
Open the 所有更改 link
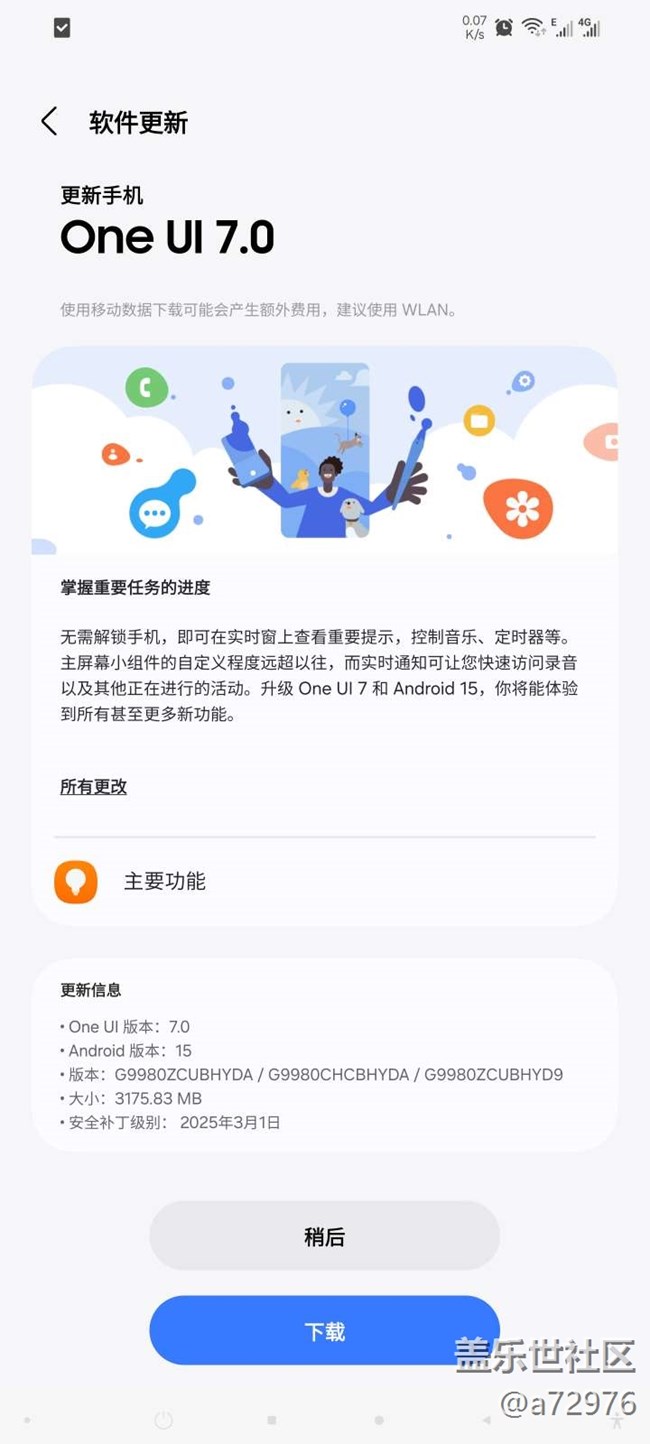click(x=94, y=787)
